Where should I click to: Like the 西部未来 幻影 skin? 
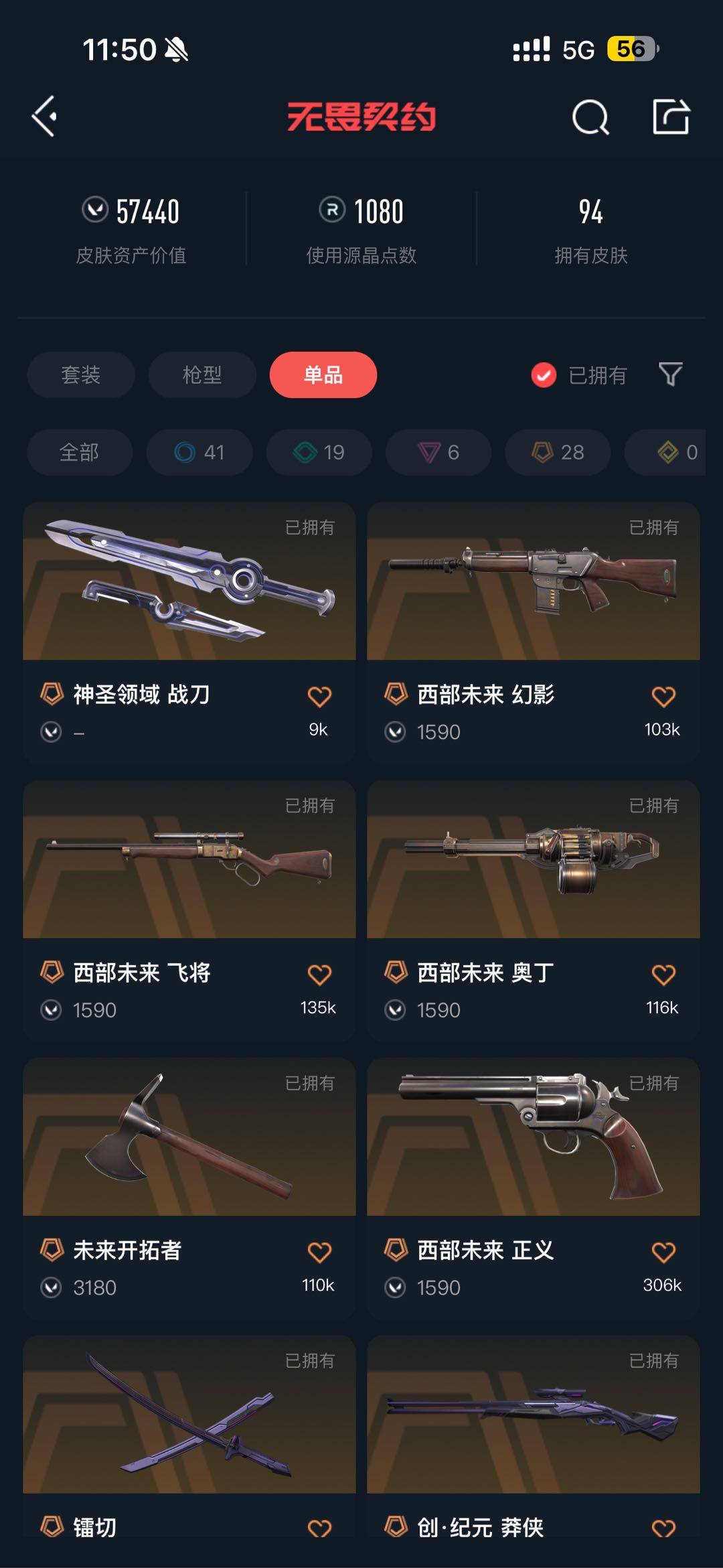pyautogui.click(x=663, y=697)
